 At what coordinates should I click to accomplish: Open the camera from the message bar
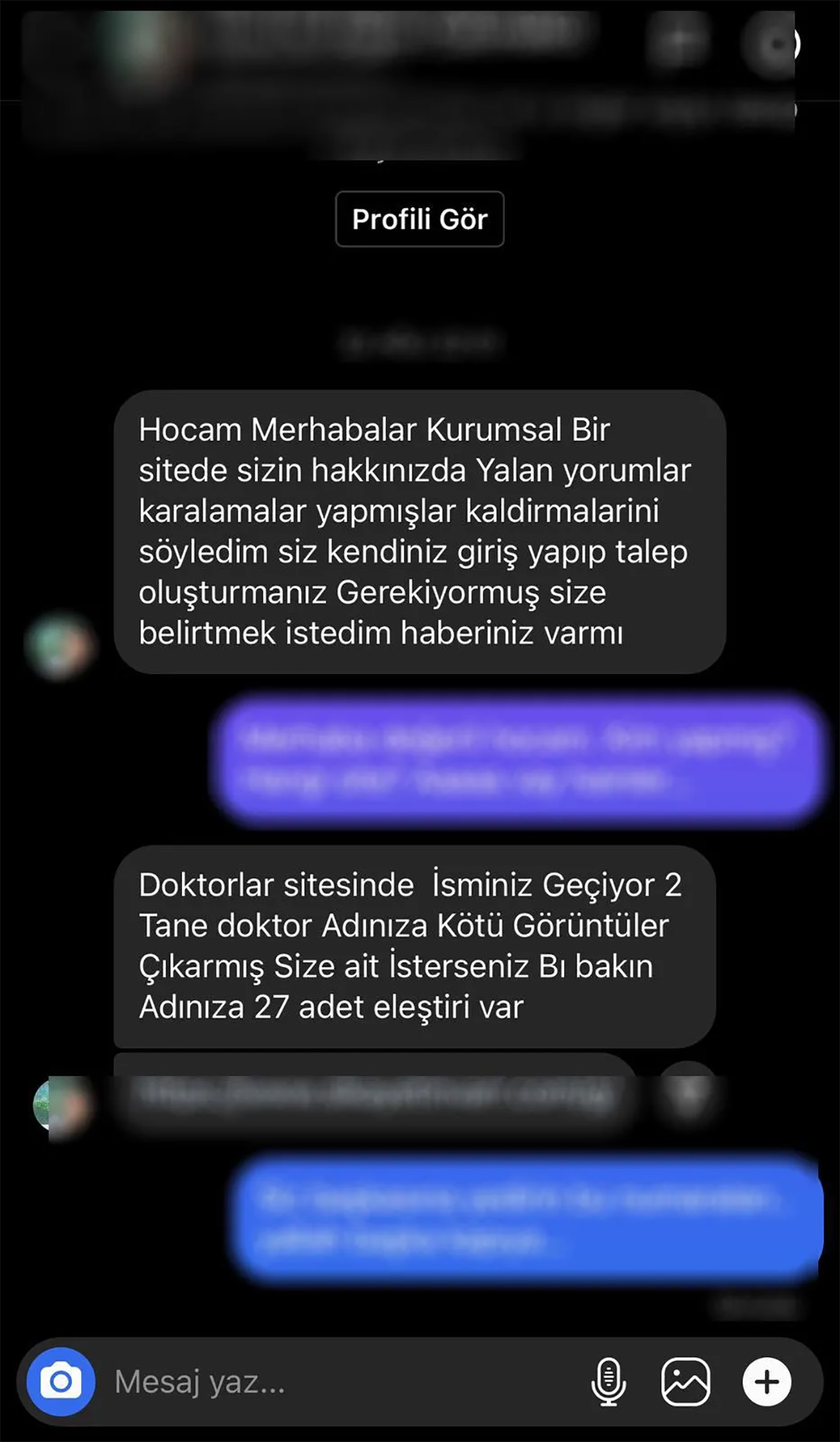coord(61,1381)
